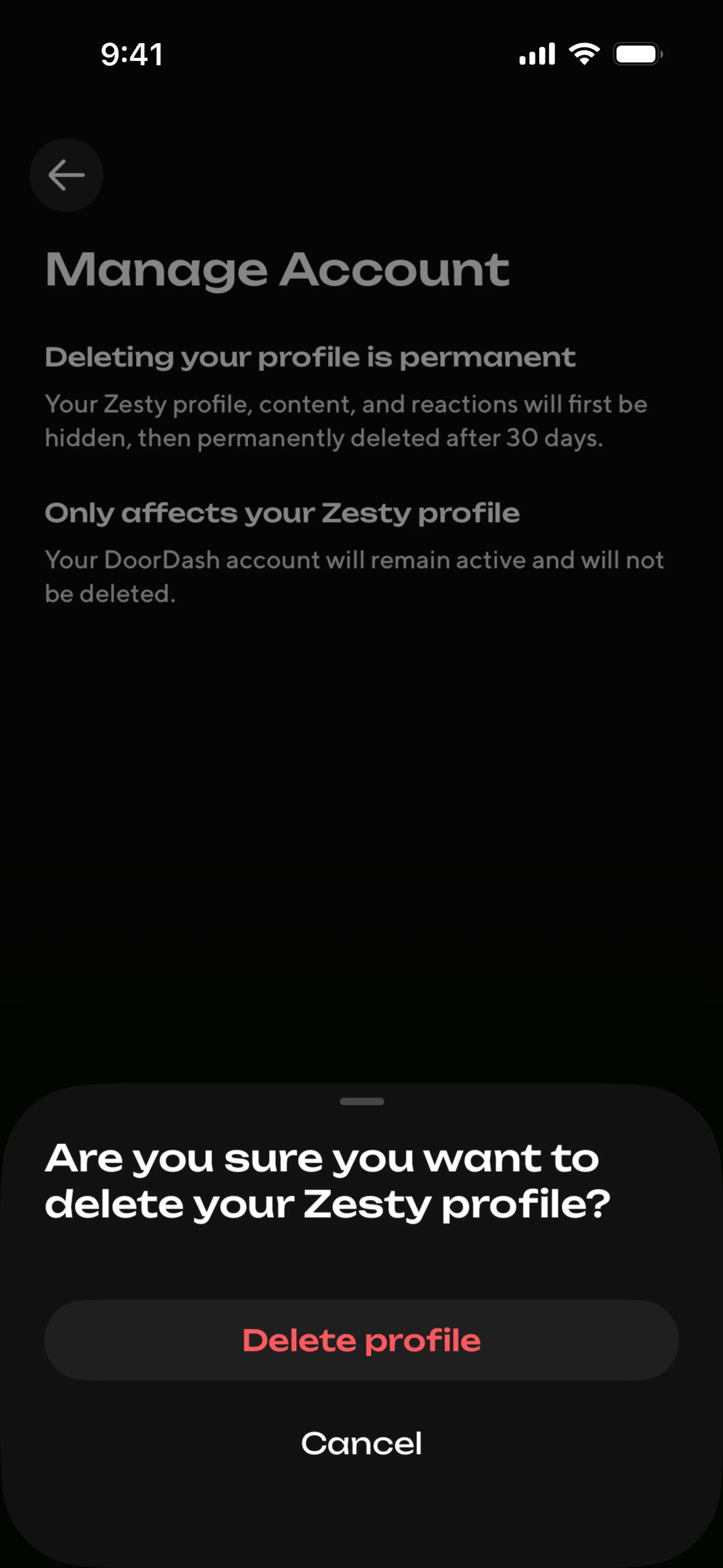
Task: Cancel the profile deletion
Action: click(x=361, y=1444)
